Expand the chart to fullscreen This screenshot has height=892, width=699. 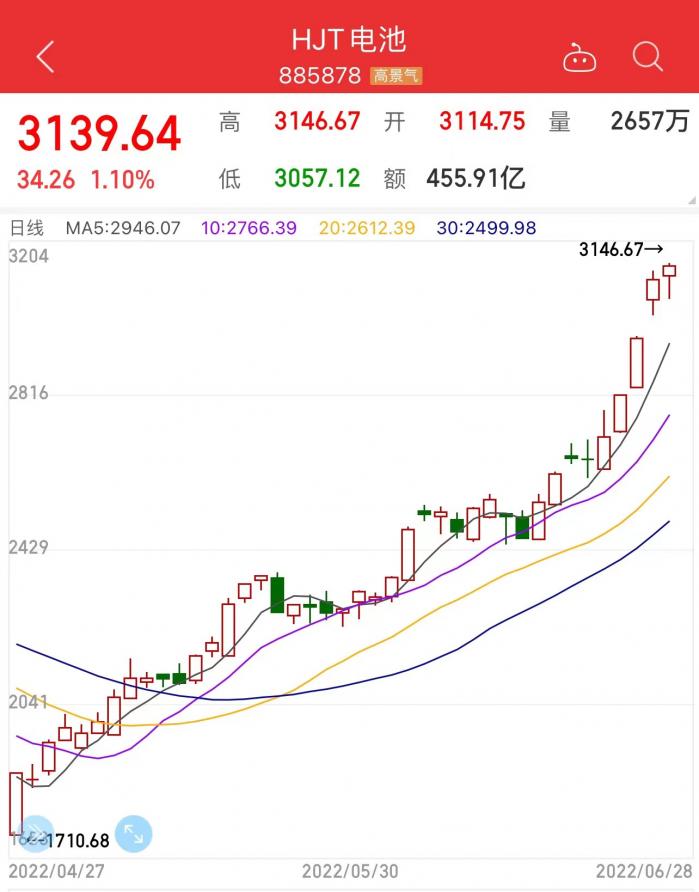[x=133, y=833]
